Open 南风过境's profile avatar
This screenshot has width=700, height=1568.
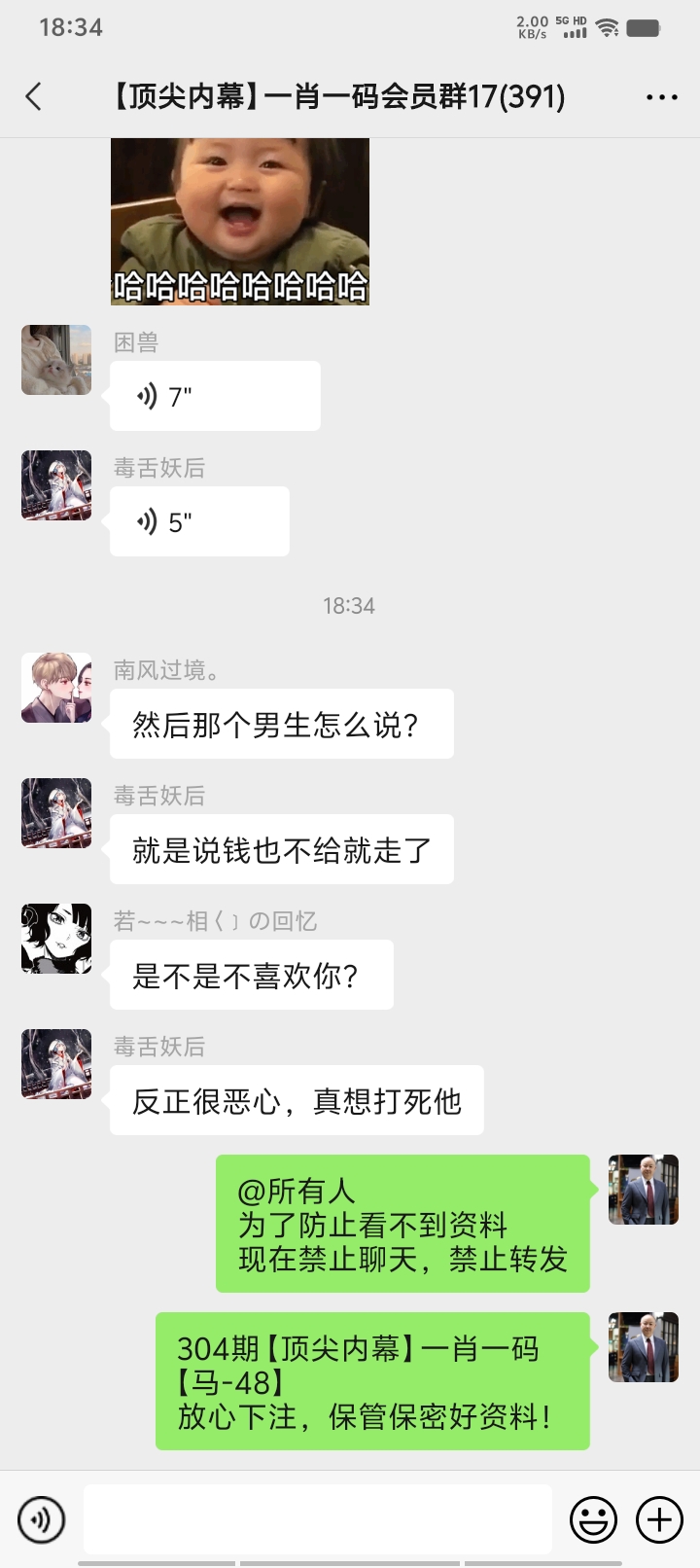click(x=56, y=688)
